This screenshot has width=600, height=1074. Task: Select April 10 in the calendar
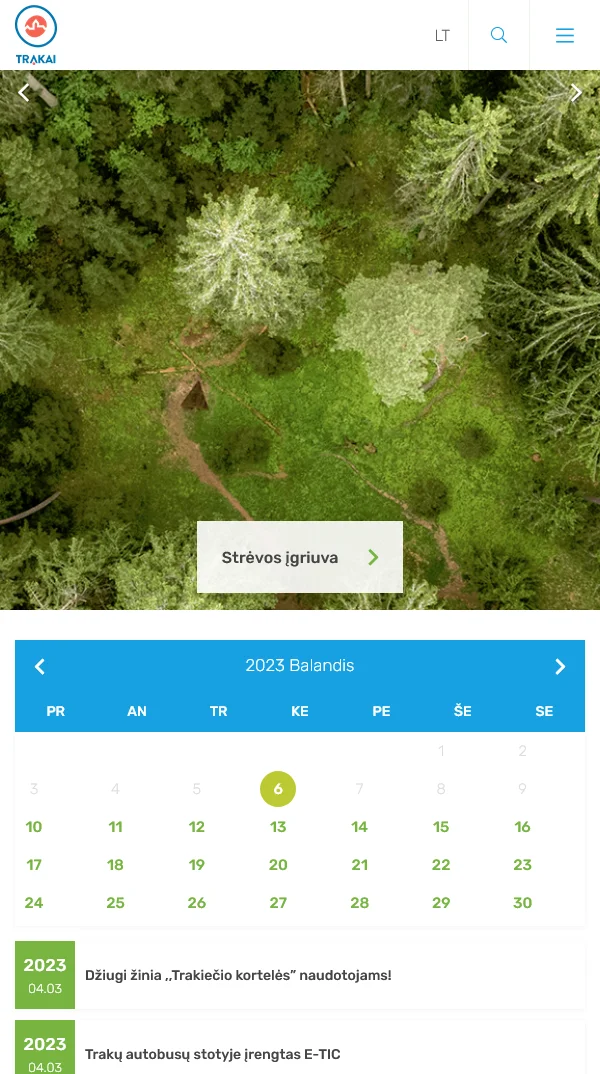pos(34,827)
